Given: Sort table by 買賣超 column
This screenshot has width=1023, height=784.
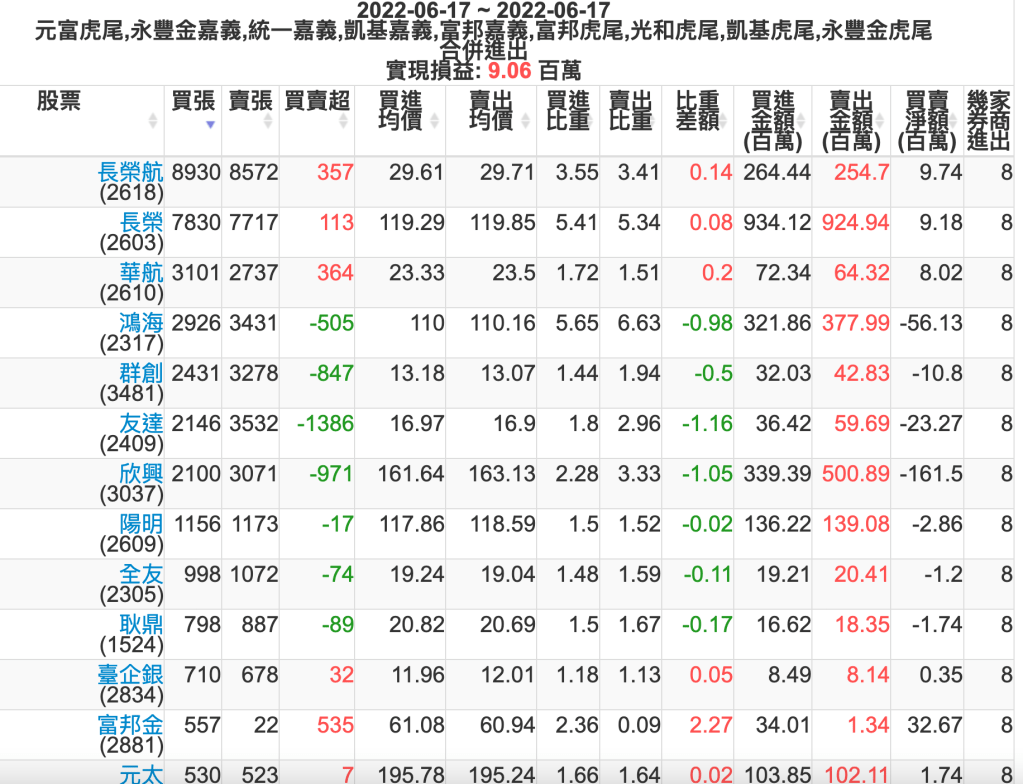Looking at the screenshot, I should coord(317,101).
